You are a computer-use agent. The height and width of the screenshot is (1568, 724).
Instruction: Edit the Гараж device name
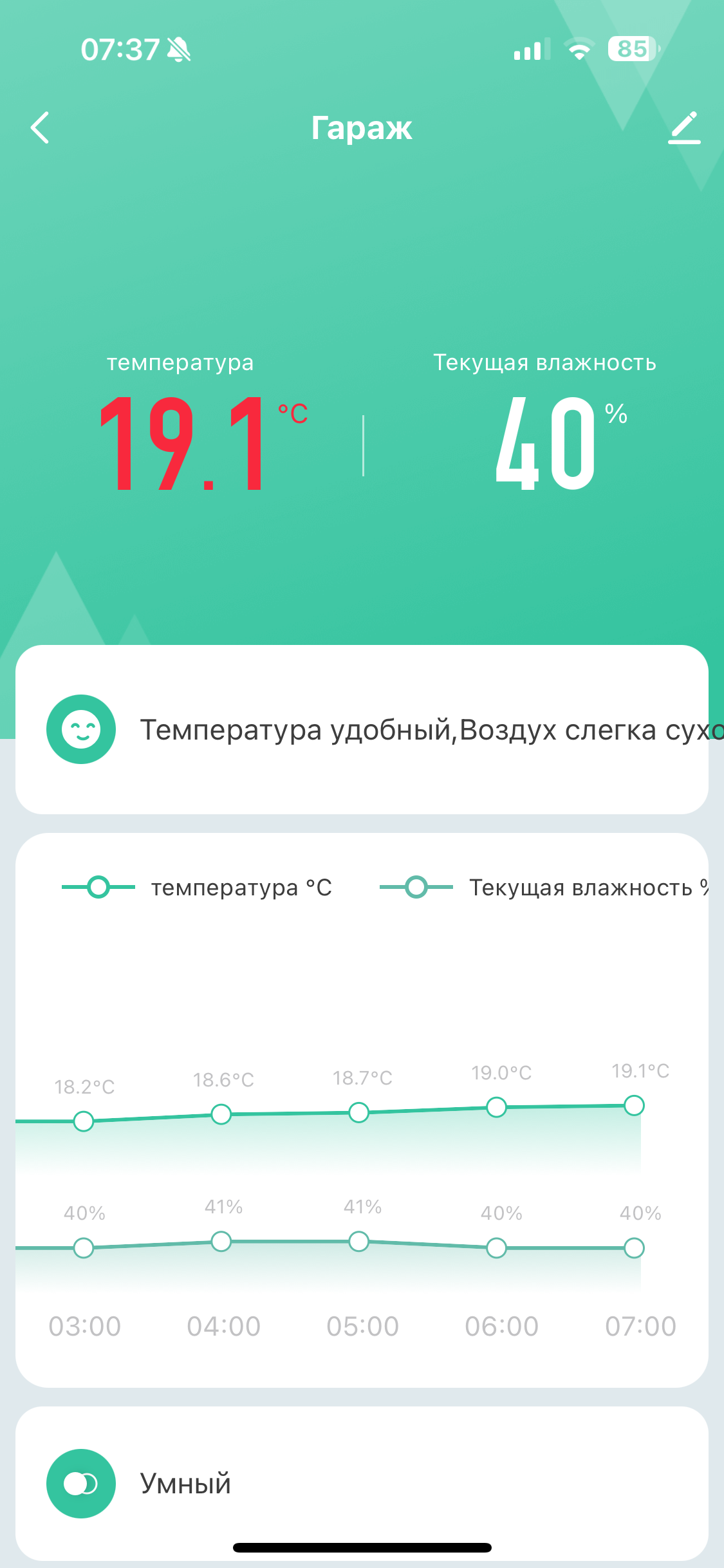683,127
